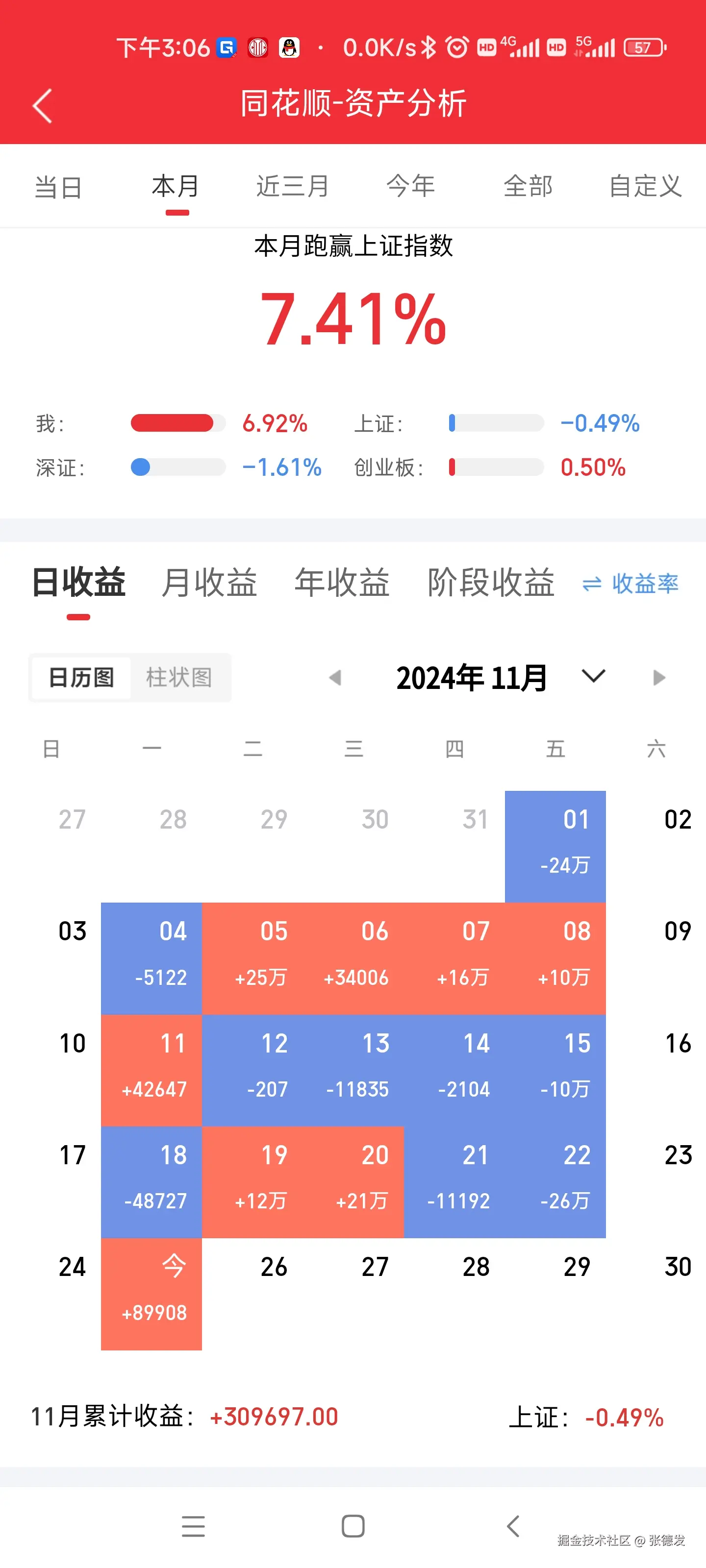This screenshot has height=1568, width=706.
Task: Select the 日历图 view mode
Action: [x=81, y=678]
